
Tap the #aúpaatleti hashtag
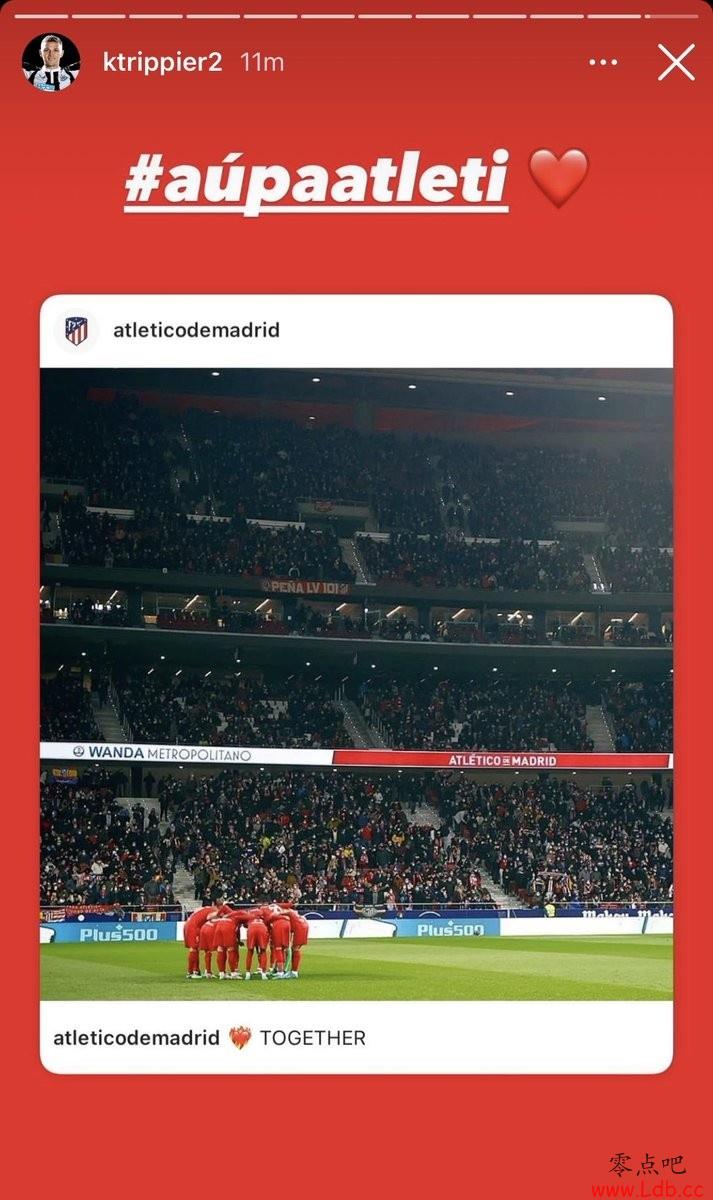316,180
